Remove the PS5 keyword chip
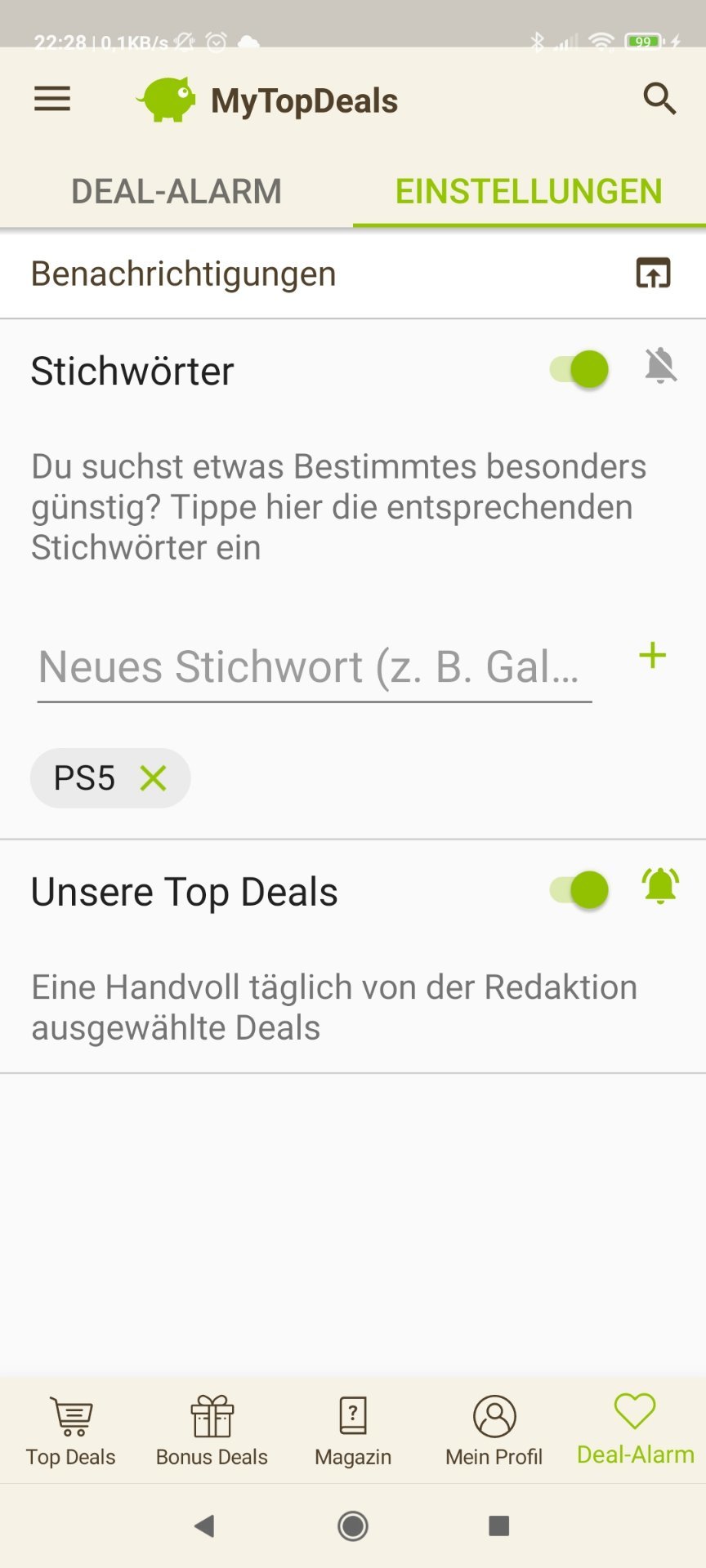The width and height of the screenshot is (706, 1568). pyautogui.click(x=153, y=778)
